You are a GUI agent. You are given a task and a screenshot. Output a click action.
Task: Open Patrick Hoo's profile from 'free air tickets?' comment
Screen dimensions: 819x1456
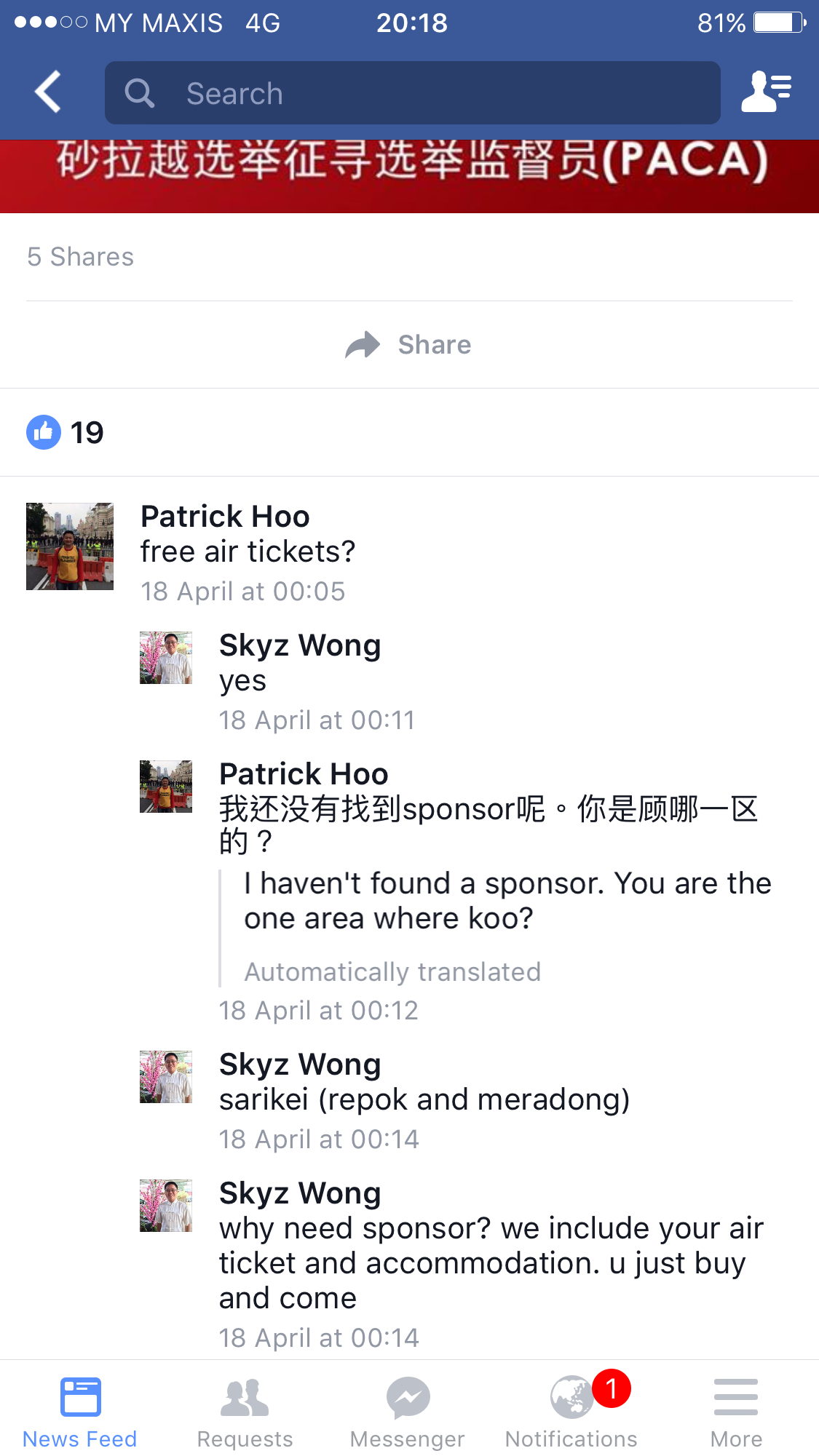(225, 517)
